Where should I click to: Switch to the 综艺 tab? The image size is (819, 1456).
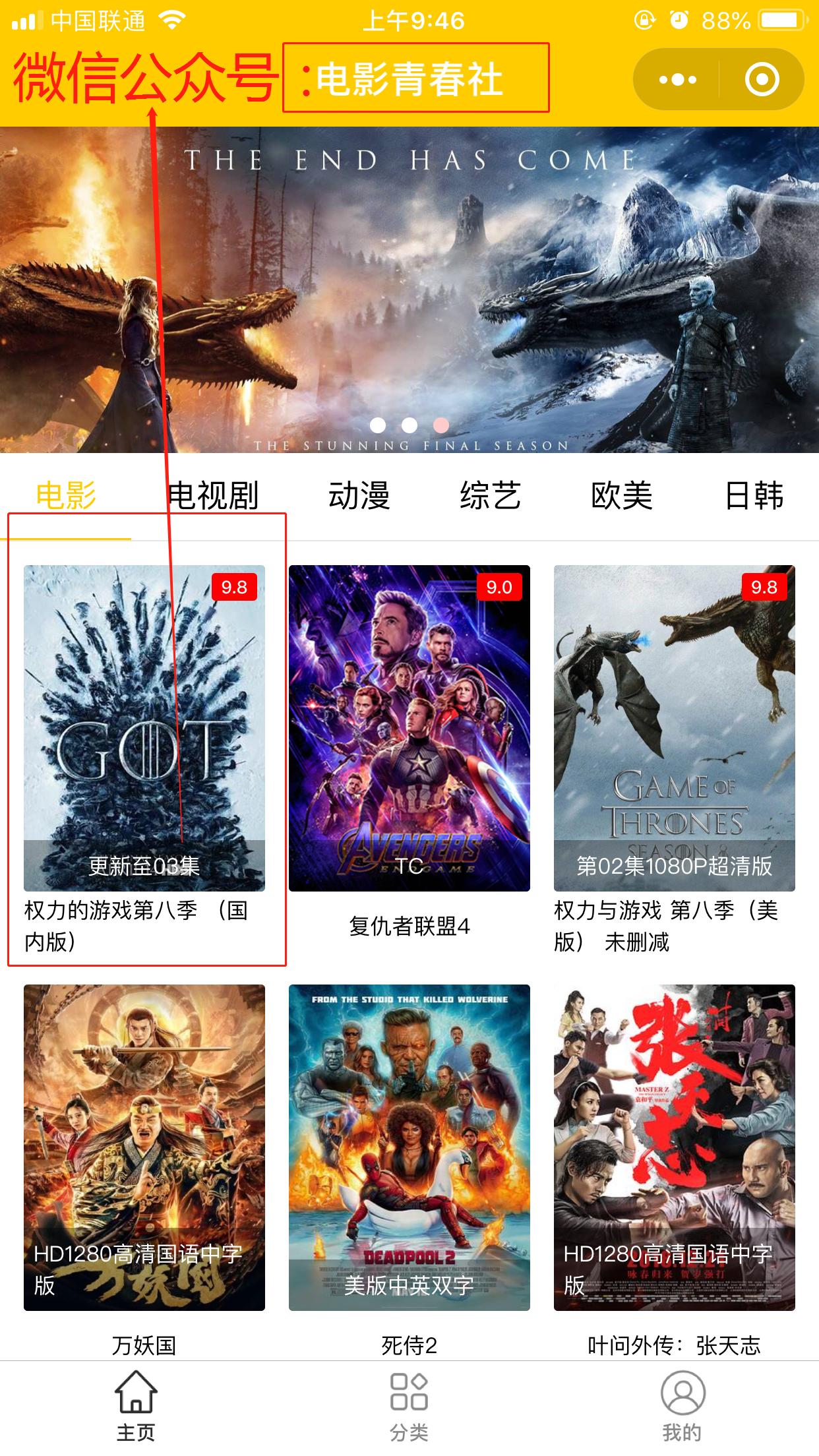pyautogui.click(x=490, y=496)
